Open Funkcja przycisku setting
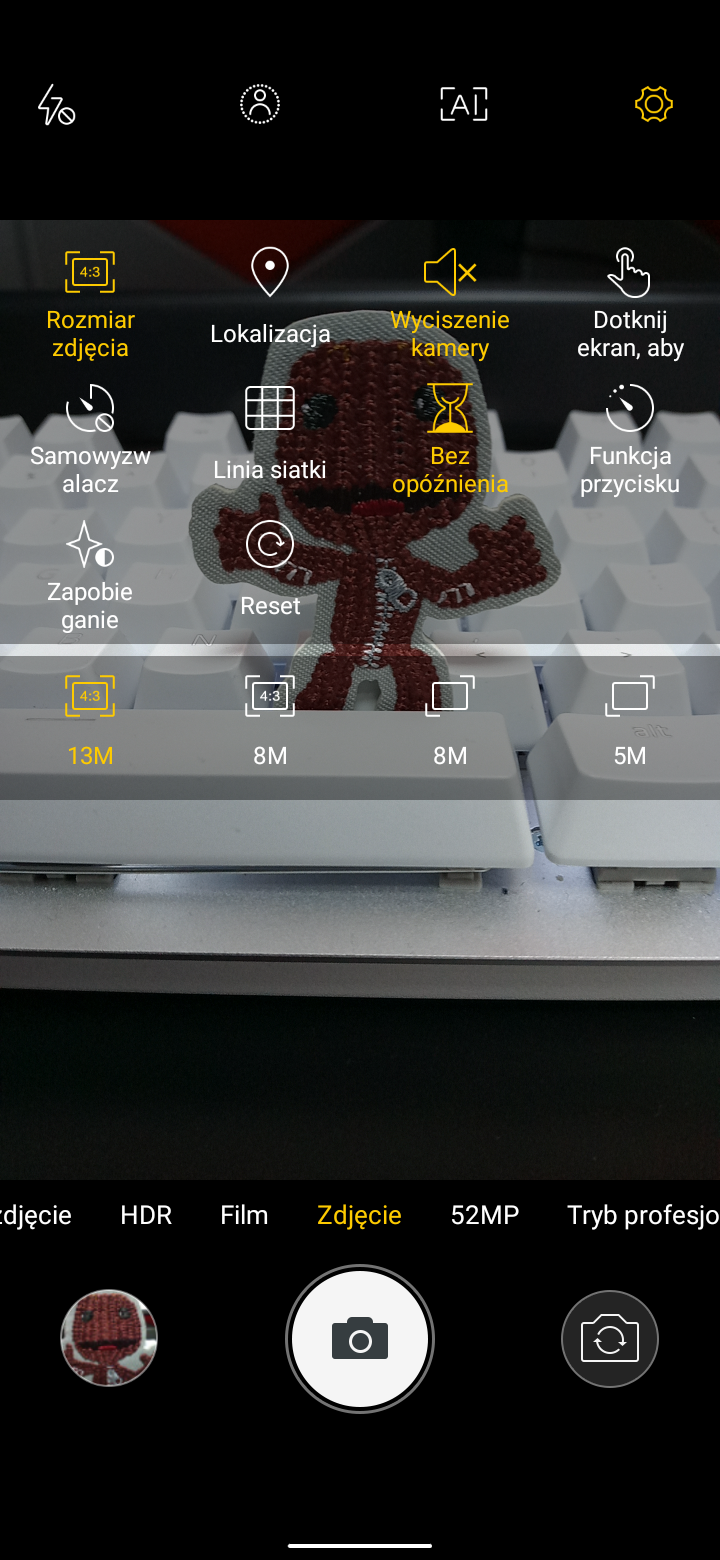The height and width of the screenshot is (1560, 720). (630, 440)
